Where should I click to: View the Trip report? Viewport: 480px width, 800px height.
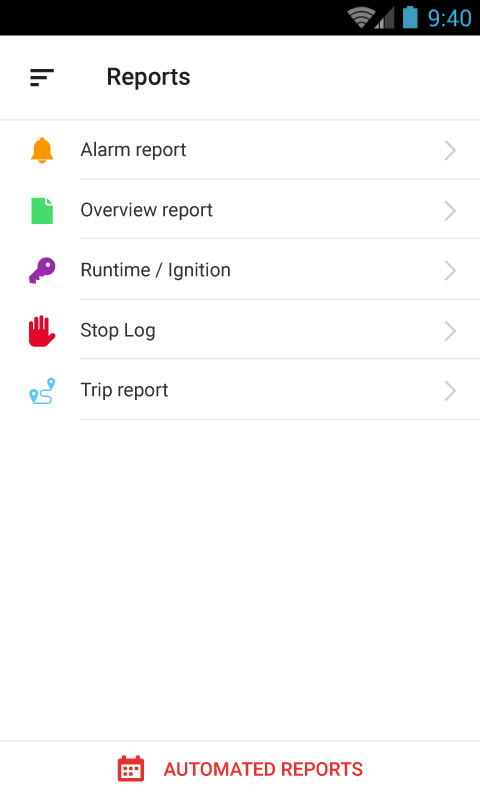click(x=240, y=390)
